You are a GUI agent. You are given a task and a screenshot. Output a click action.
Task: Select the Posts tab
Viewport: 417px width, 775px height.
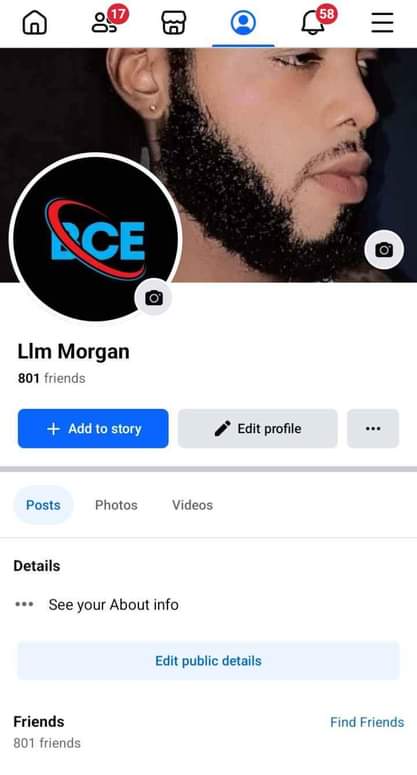(43, 505)
